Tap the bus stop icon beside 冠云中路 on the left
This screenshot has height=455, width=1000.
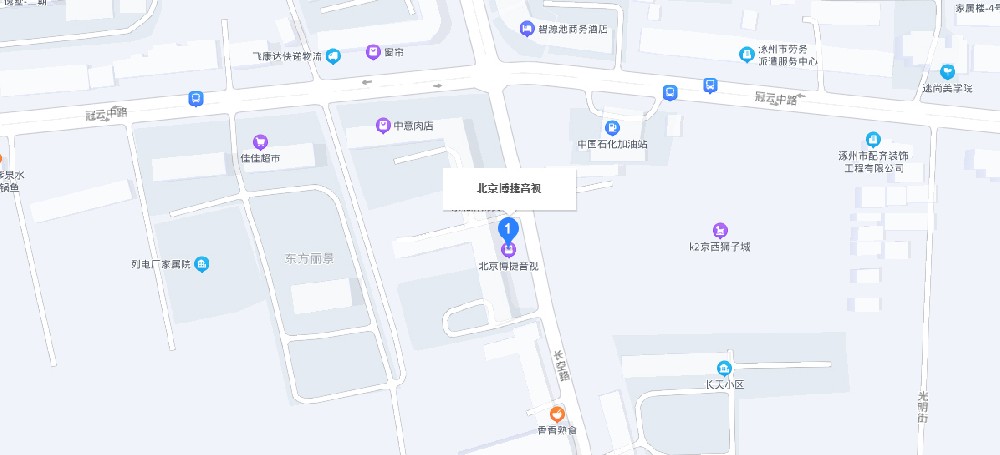(195, 98)
